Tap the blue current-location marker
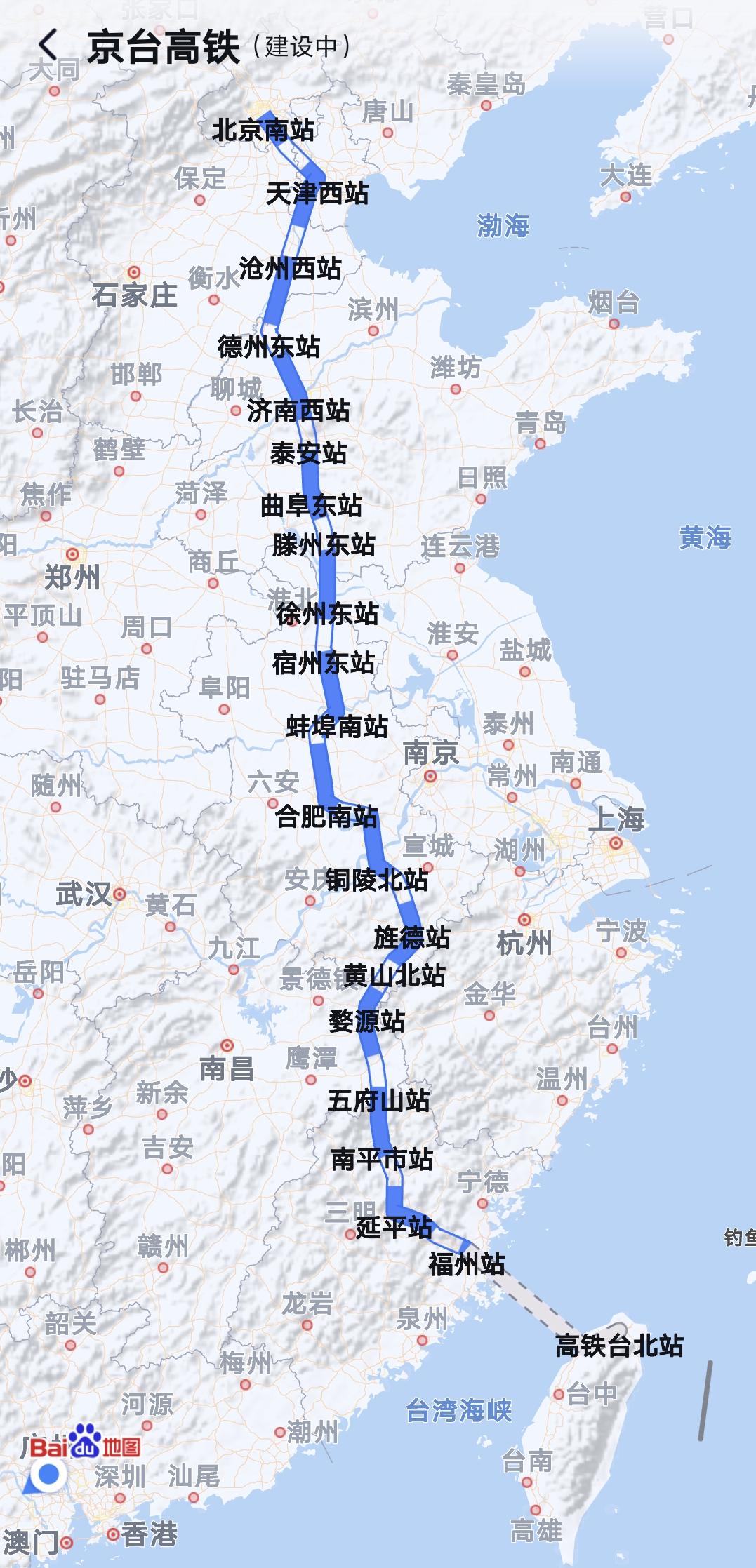This screenshot has width=756, height=1568. coord(47,1475)
